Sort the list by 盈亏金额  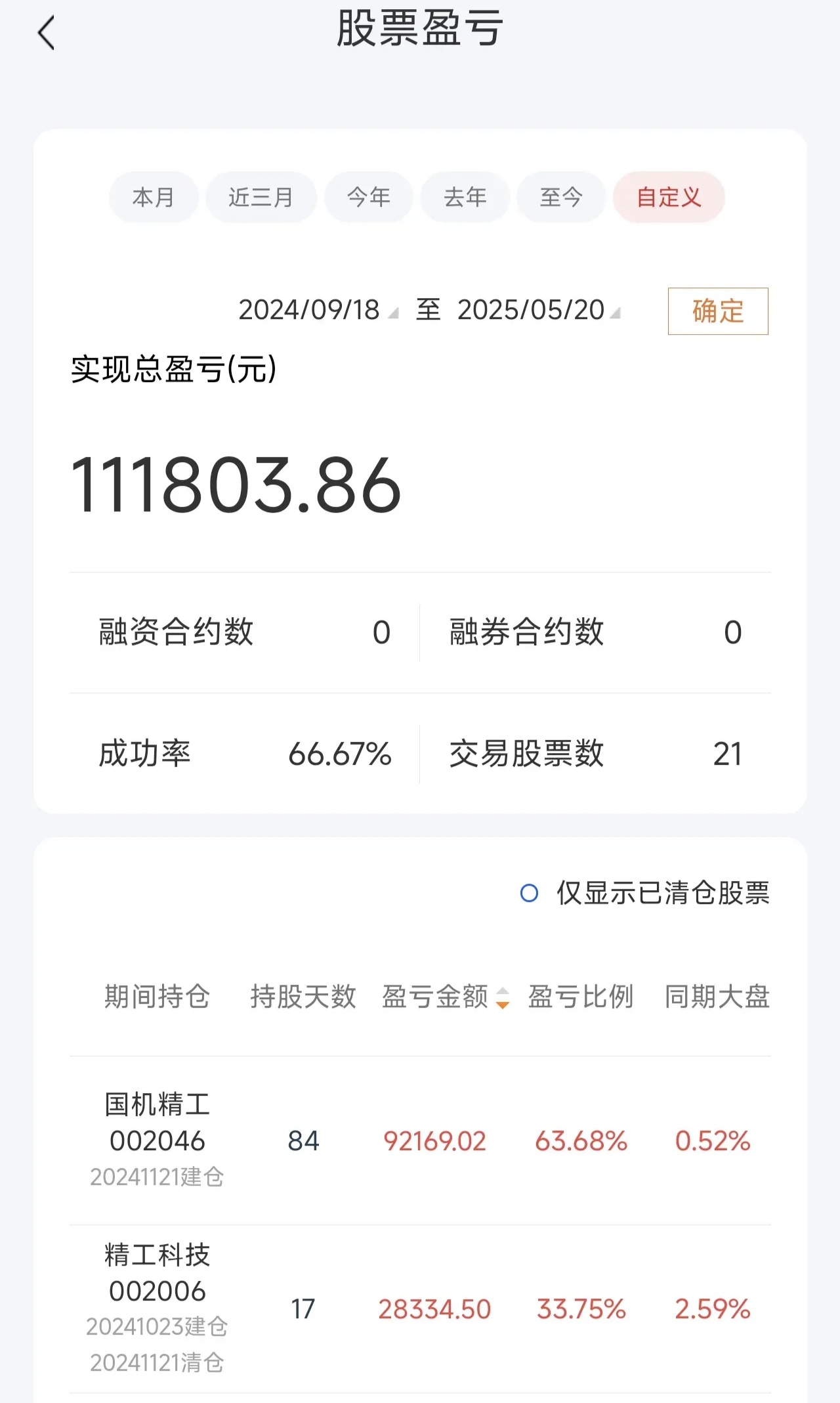point(445,997)
